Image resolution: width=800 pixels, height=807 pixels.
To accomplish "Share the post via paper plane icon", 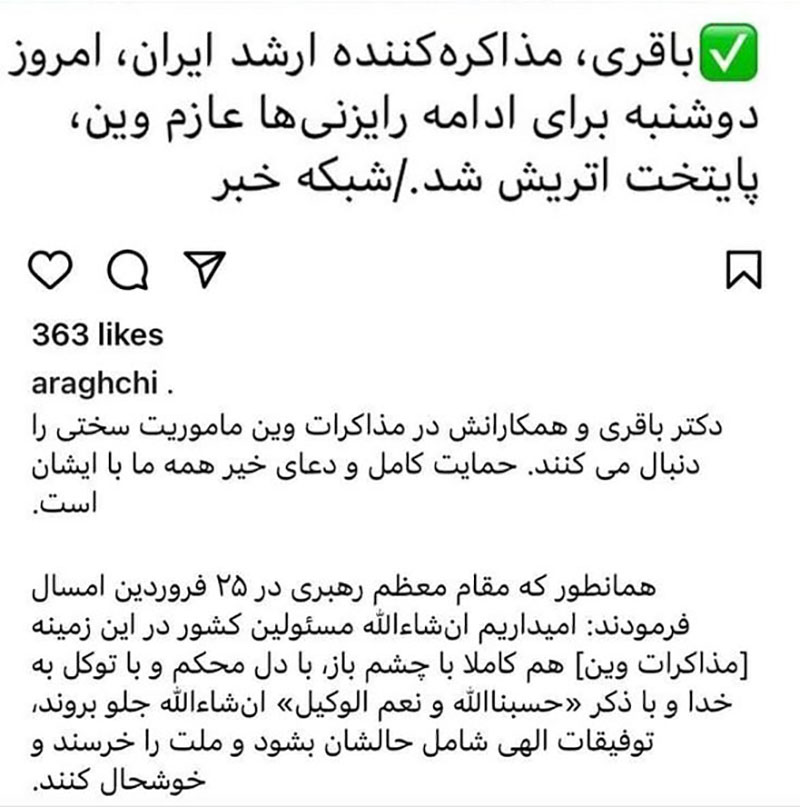I will (x=205, y=267).
